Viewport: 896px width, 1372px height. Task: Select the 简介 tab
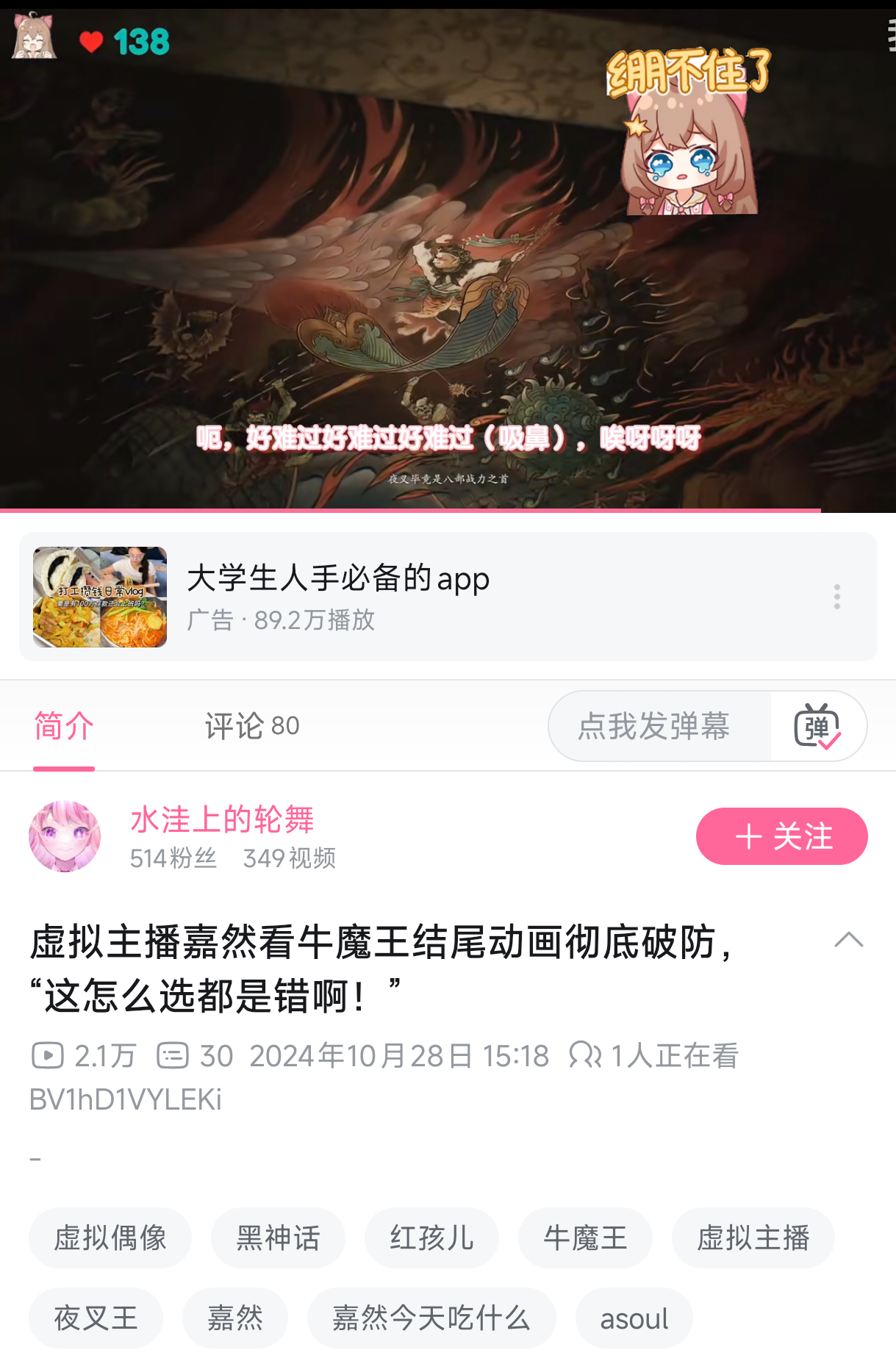[64, 726]
